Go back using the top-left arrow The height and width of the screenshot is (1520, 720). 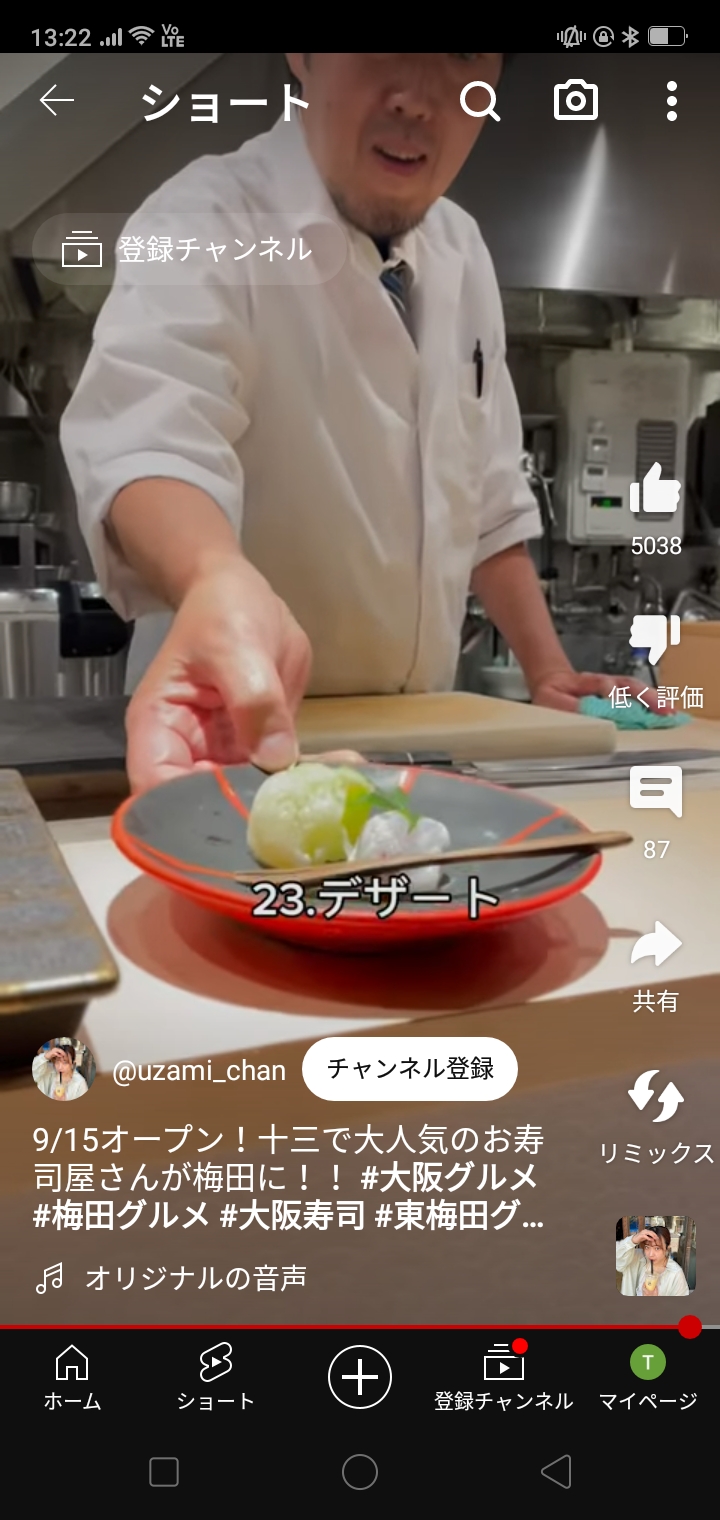coord(57,101)
